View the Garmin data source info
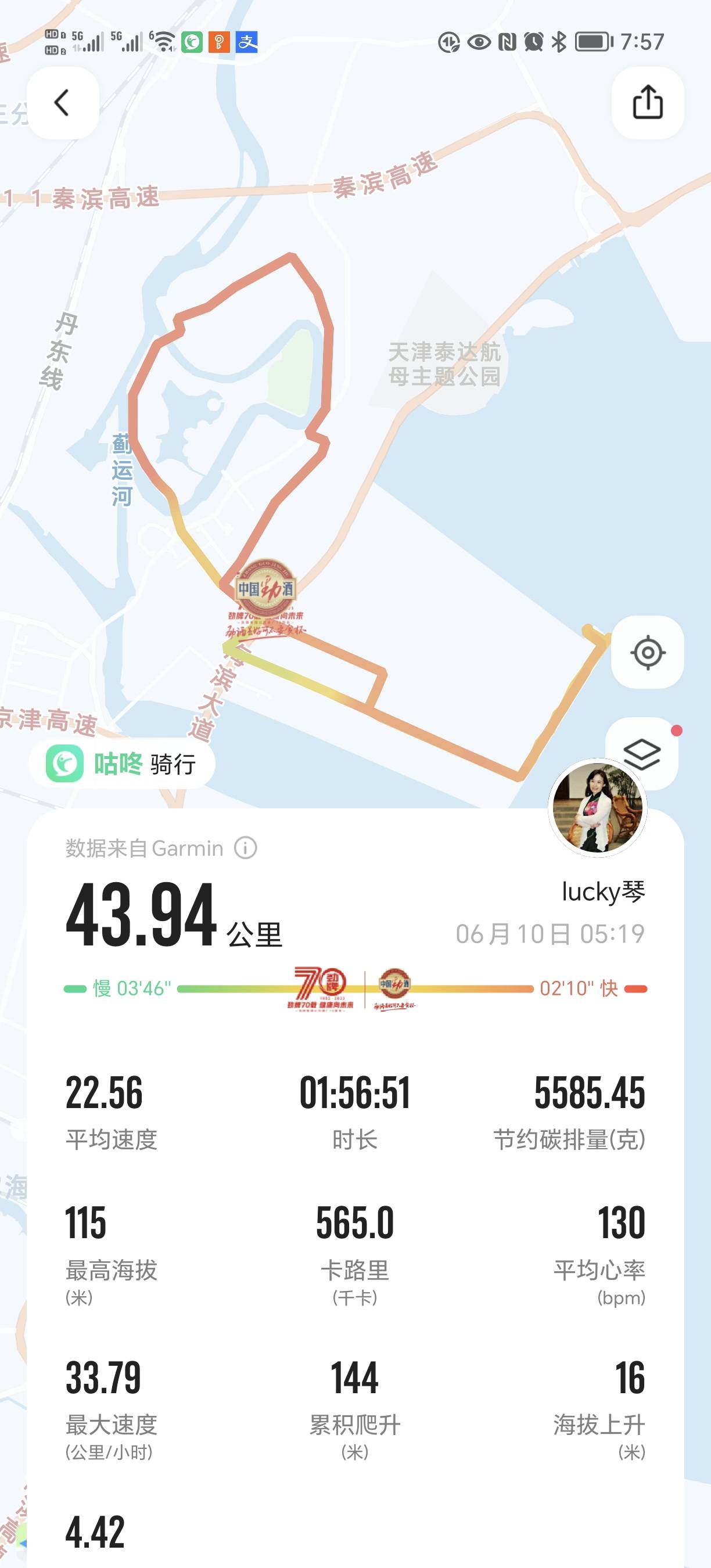711x1568 pixels. [247, 847]
